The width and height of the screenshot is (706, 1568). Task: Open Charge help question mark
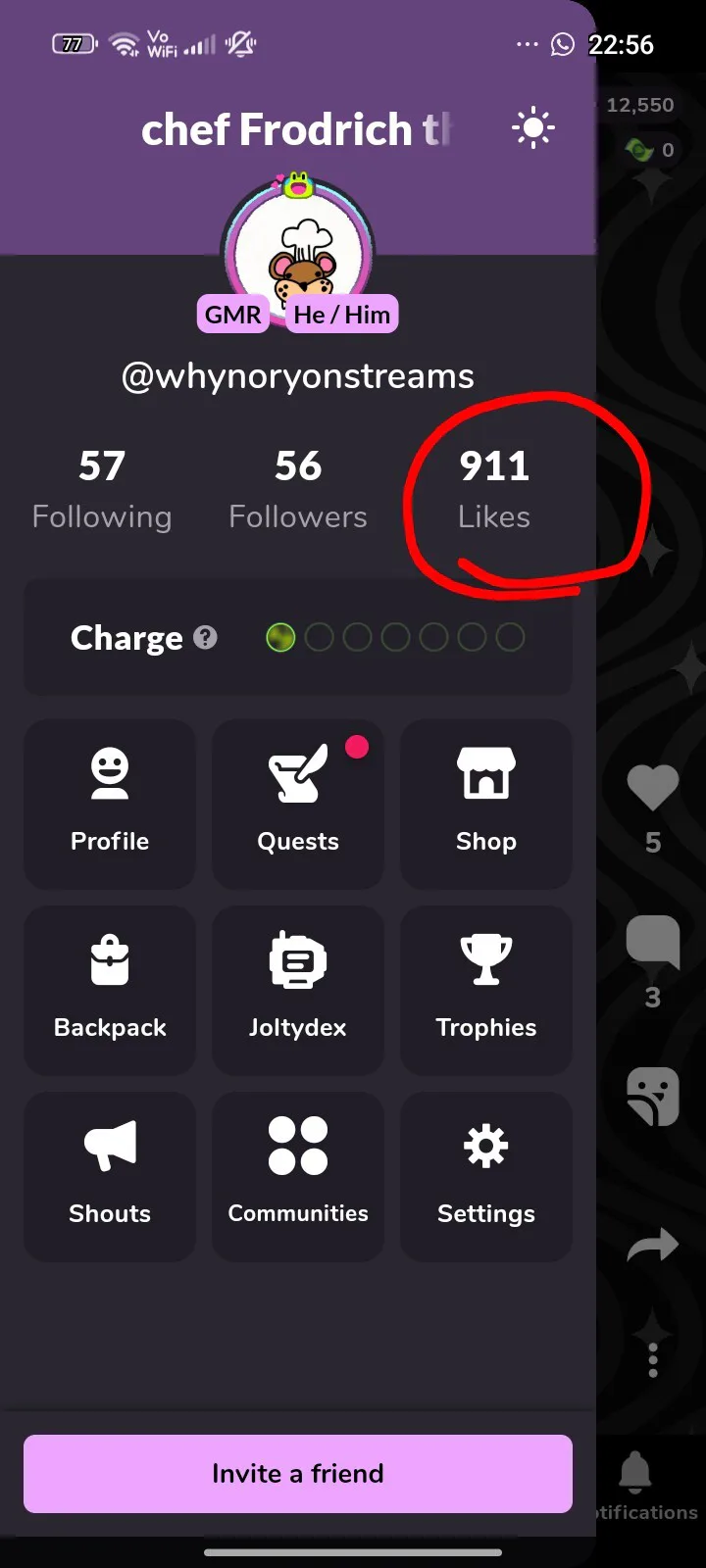click(205, 638)
